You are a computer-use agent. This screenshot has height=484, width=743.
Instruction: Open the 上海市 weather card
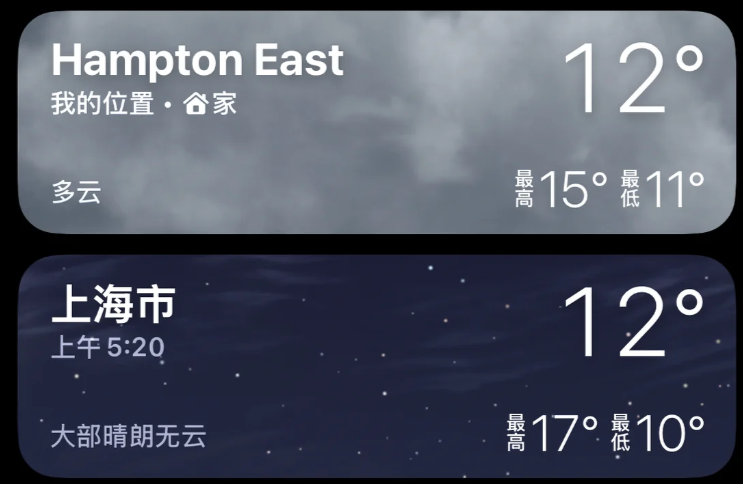click(x=371, y=366)
